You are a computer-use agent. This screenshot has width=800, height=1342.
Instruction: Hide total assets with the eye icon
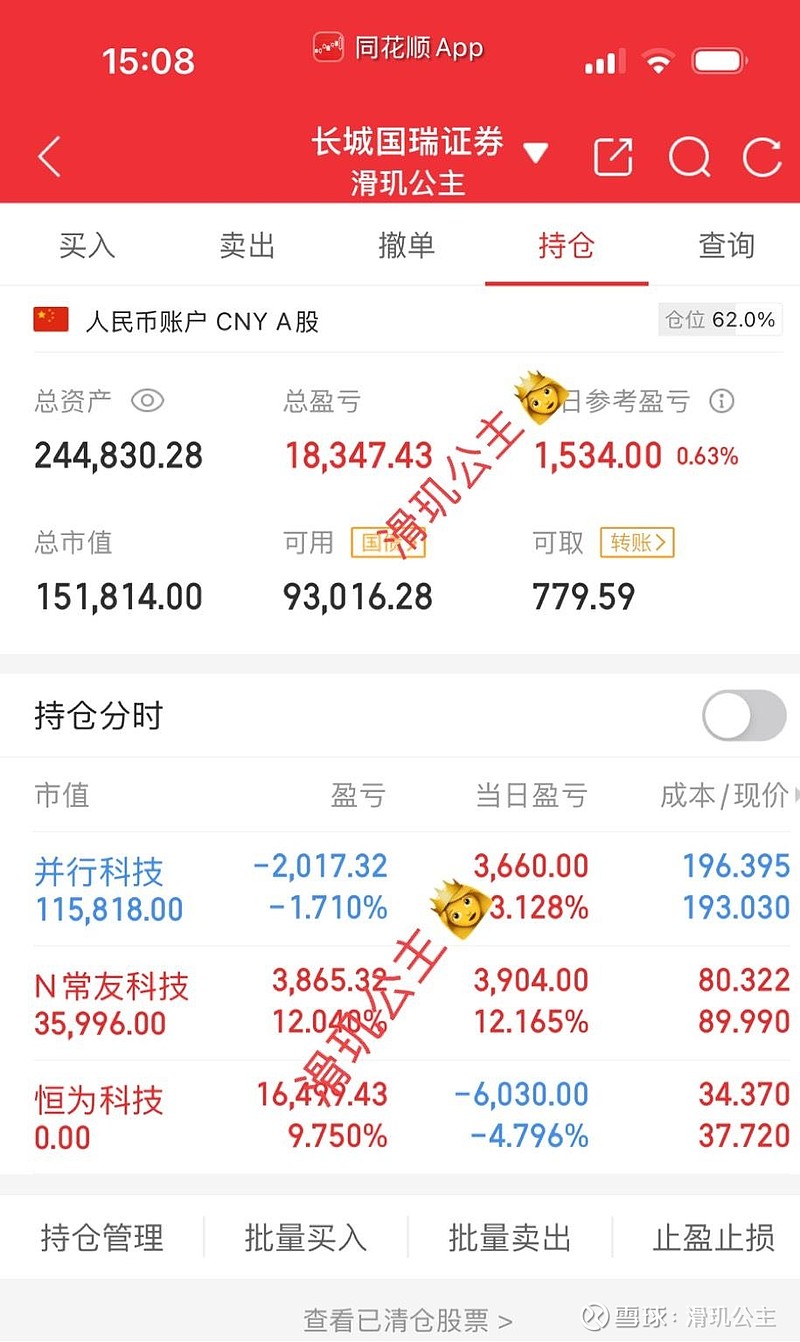[x=147, y=400]
